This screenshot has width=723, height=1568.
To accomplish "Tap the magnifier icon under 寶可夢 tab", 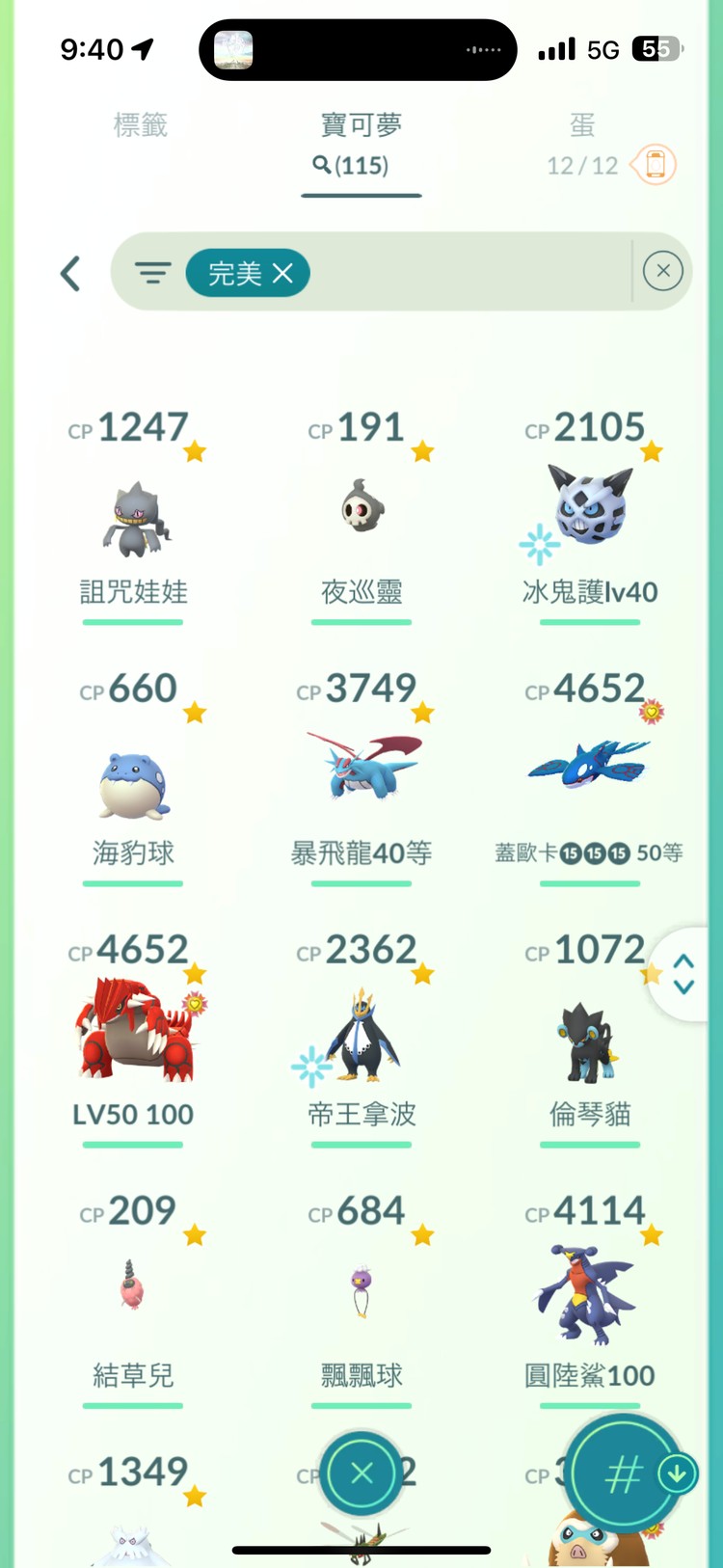I will (319, 166).
